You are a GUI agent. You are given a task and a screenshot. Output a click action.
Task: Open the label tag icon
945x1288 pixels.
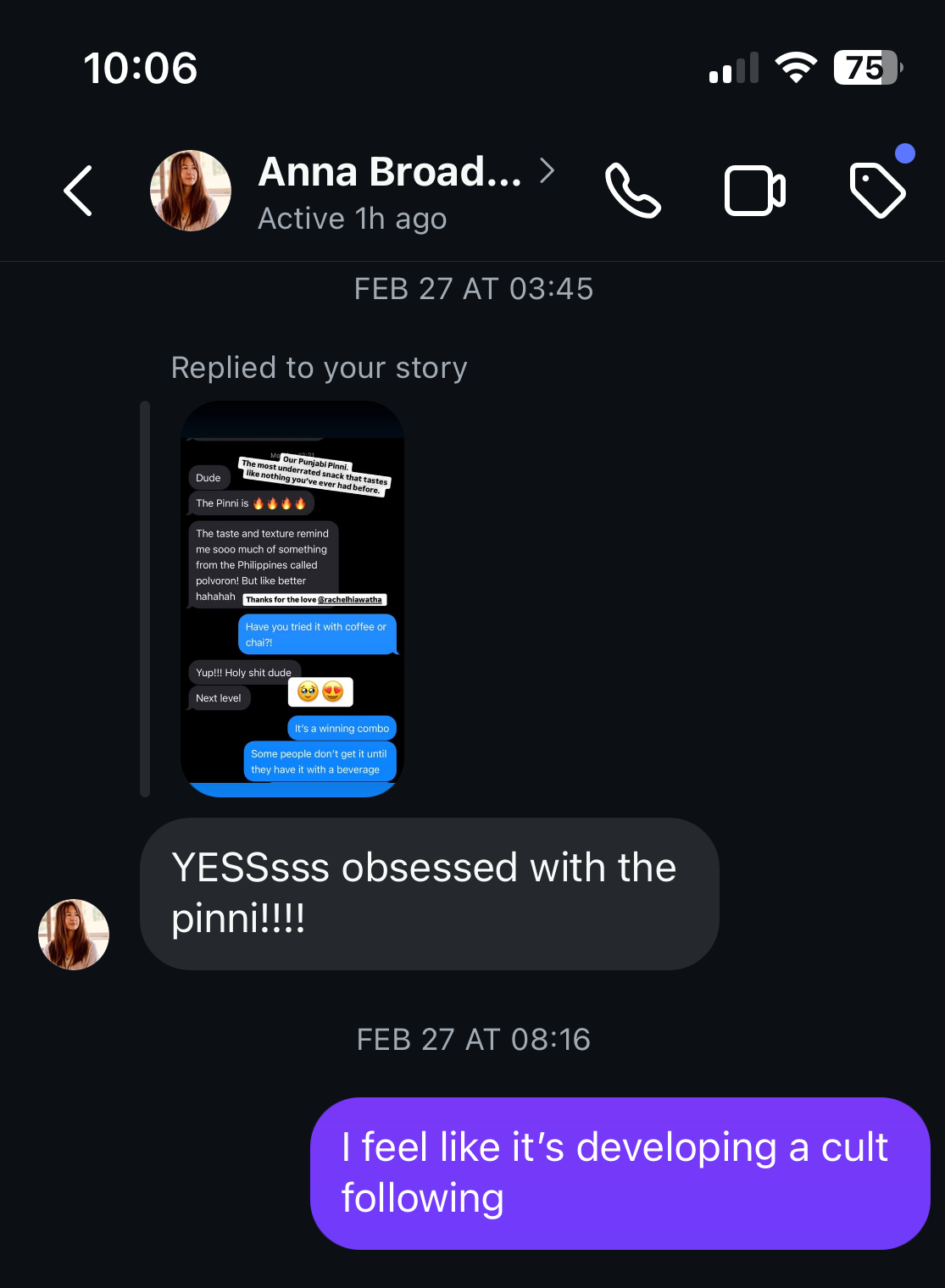877,190
